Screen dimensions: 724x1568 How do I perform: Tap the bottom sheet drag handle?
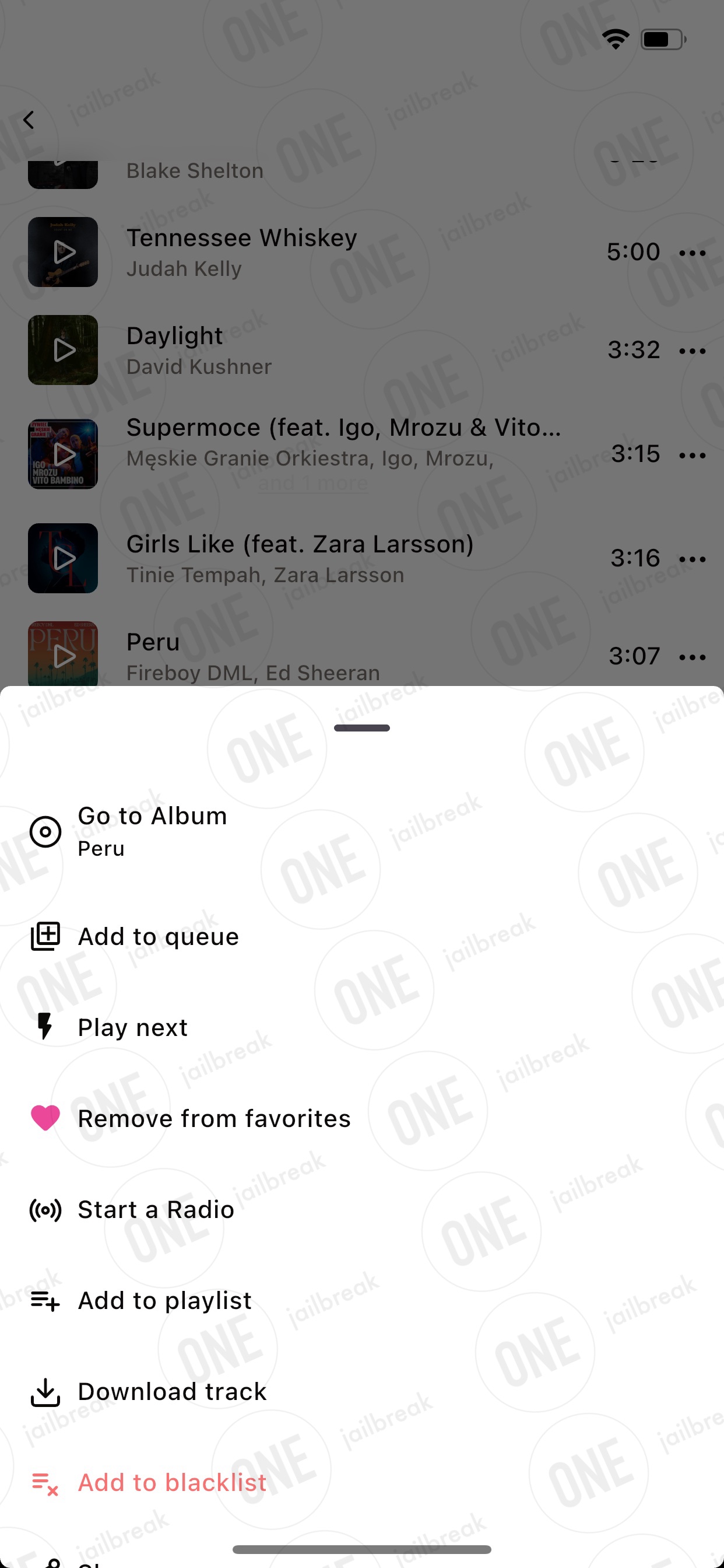362,728
